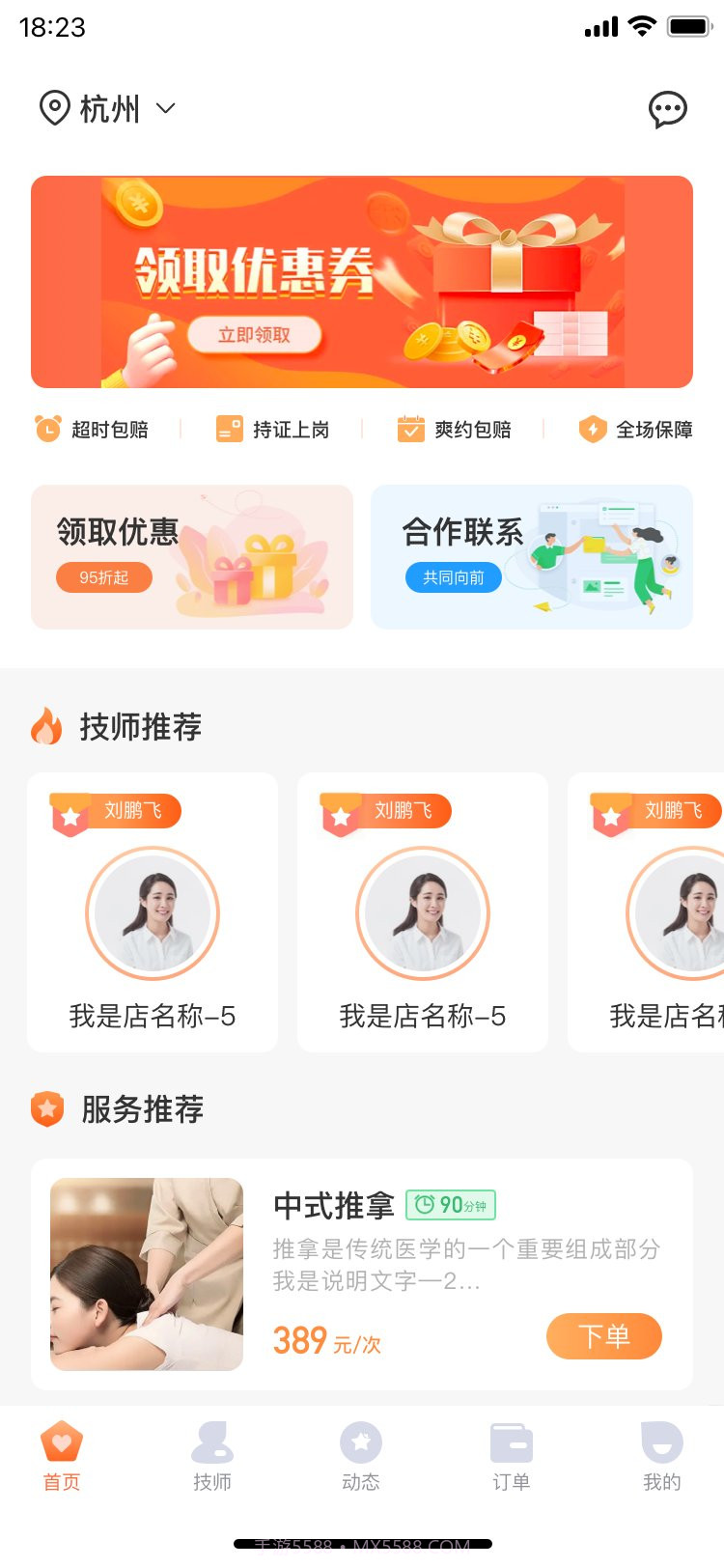Click the location pin icon before 杭州
The height and width of the screenshot is (1568, 724).
[53, 107]
